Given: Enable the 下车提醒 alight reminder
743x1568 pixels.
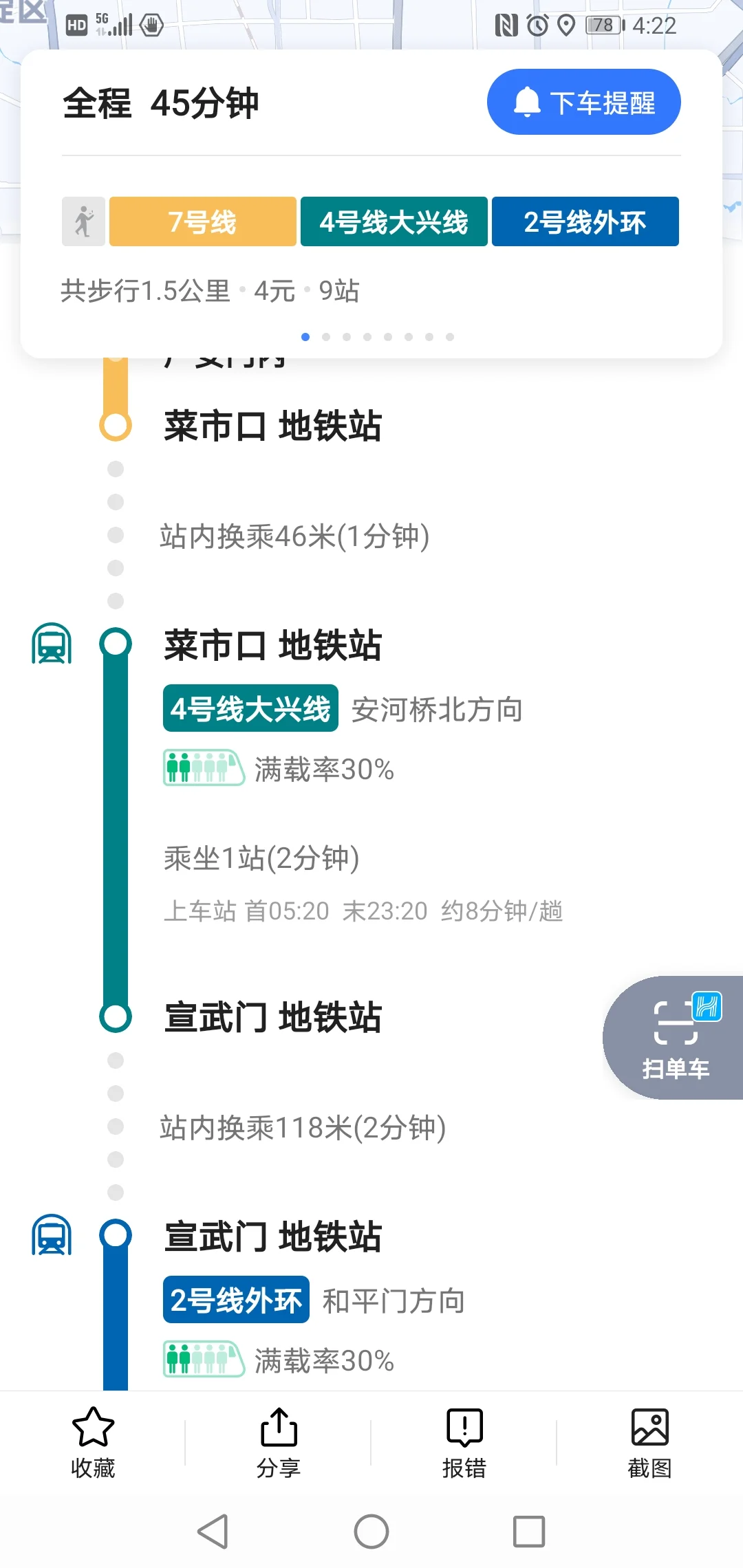Looking at the screenshot, I should [583, 101].
